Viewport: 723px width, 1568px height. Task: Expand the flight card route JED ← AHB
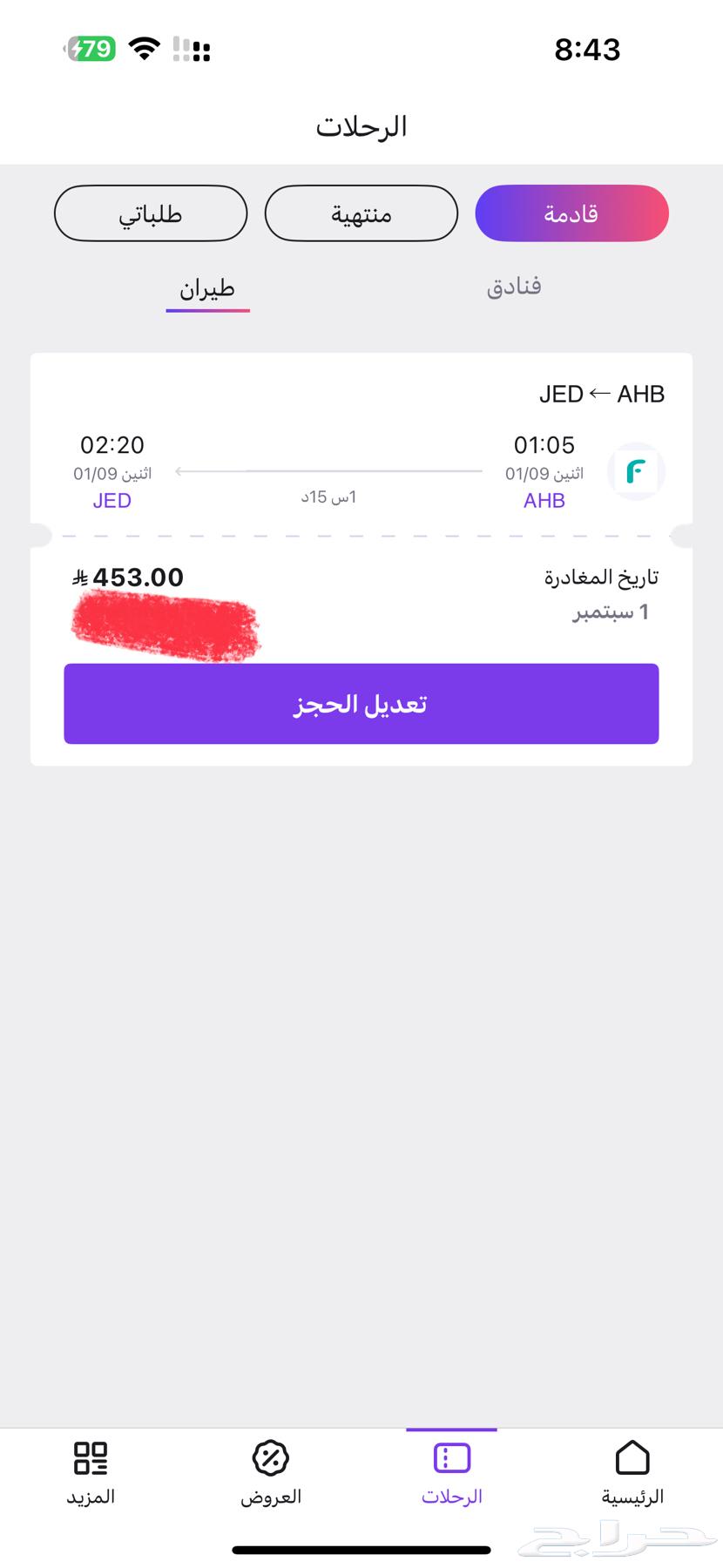[x=599, y=394]
